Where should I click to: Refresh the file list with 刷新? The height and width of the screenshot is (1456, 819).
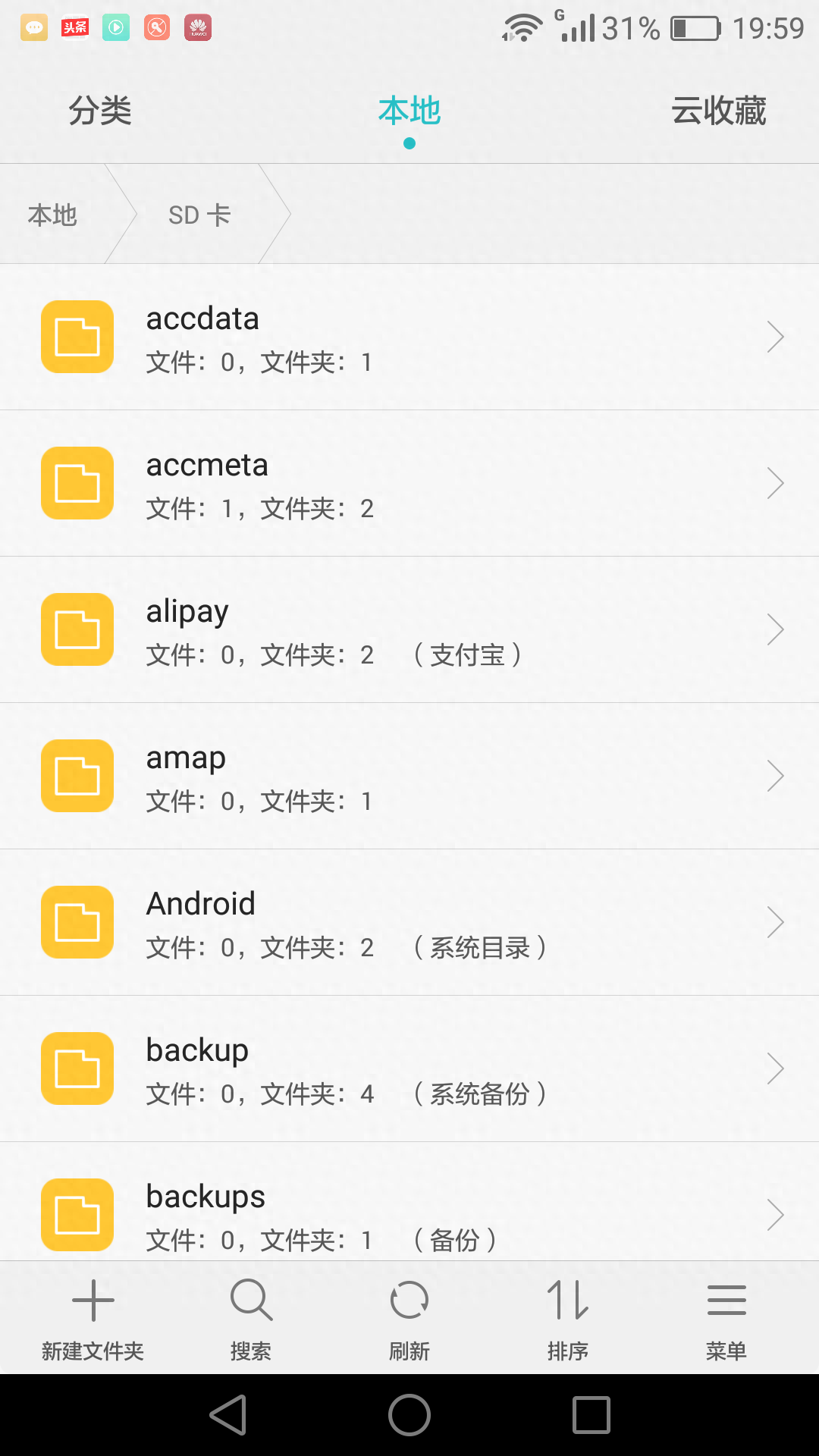coord(409,1318)
